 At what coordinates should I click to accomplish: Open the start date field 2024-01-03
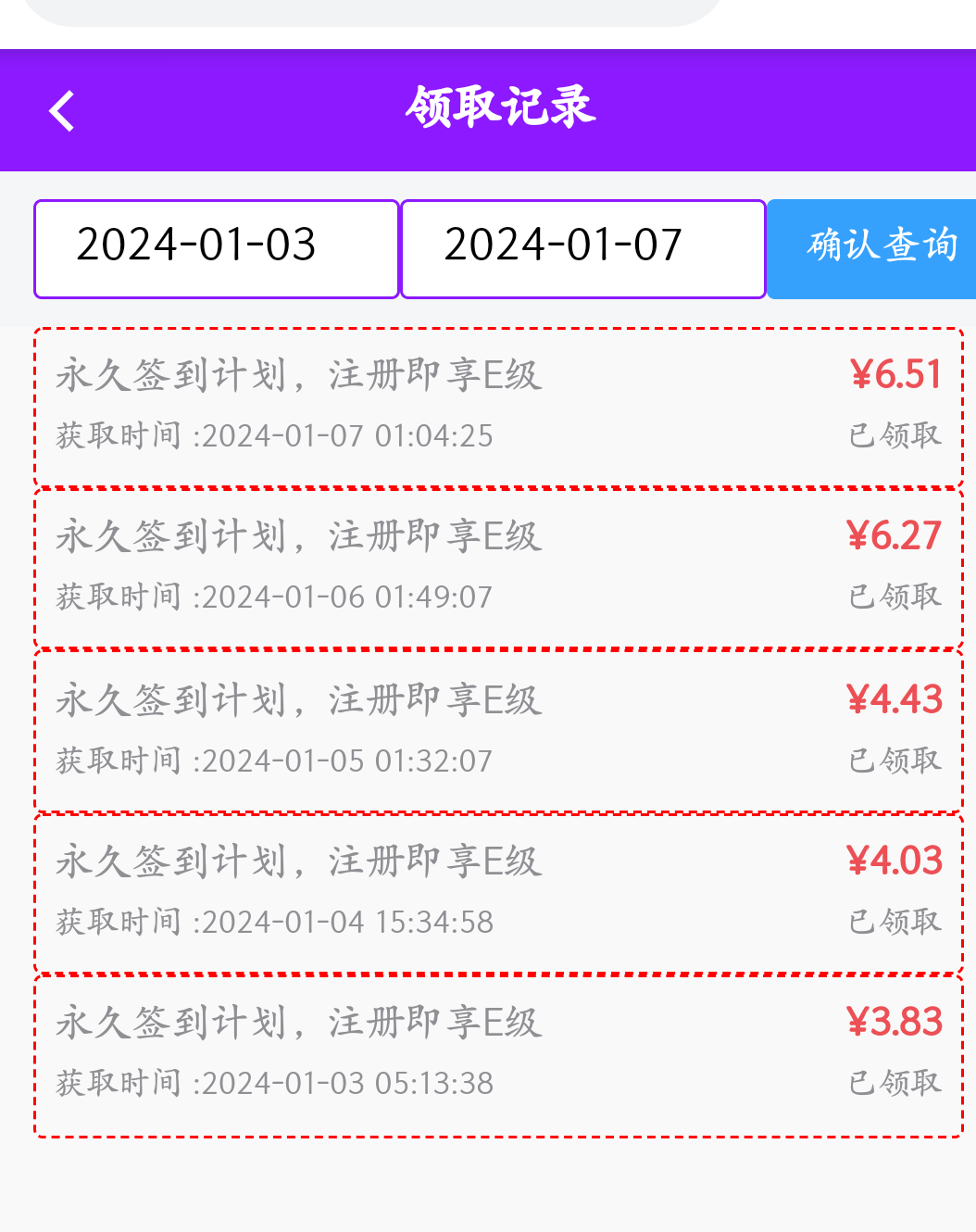point(216,248)
